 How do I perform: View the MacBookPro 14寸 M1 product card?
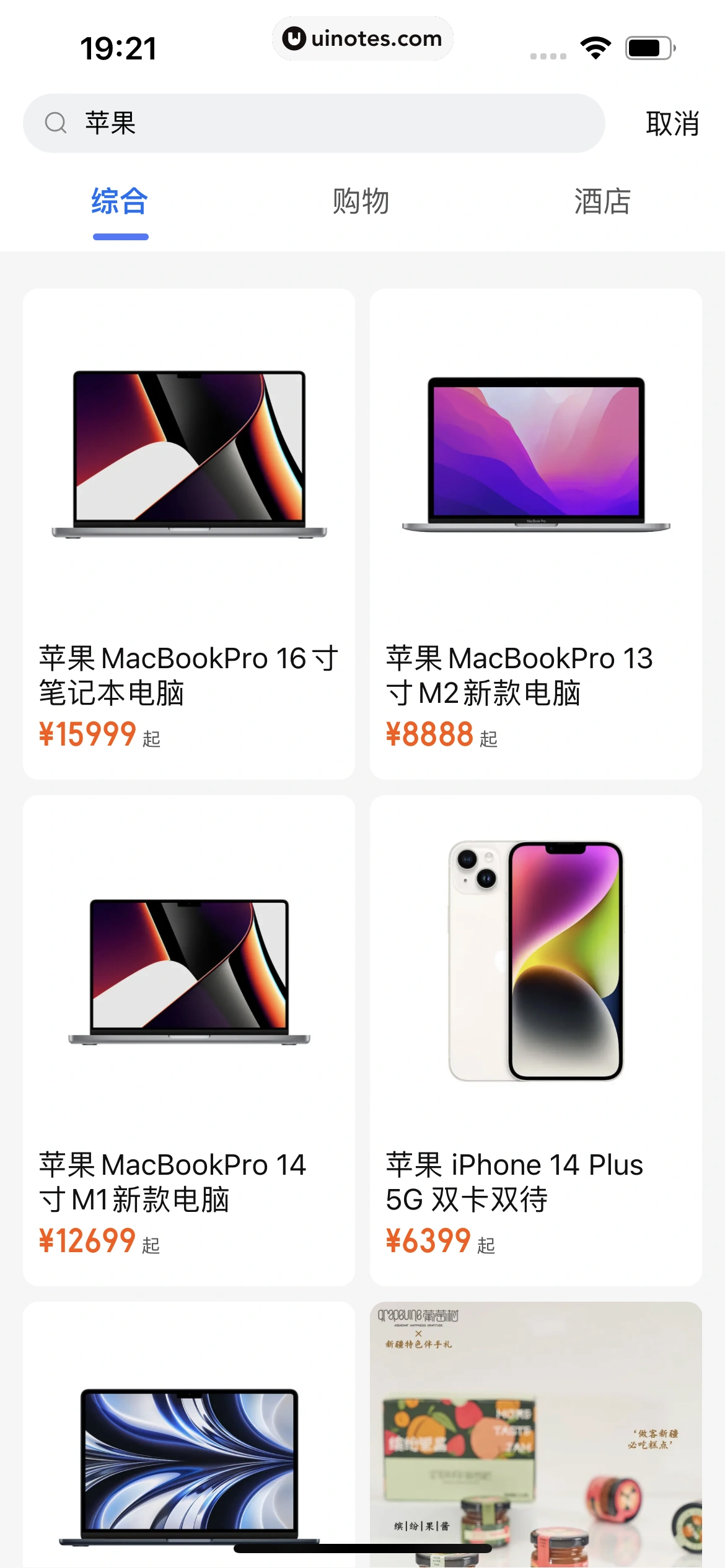[x=189, y=1040]
